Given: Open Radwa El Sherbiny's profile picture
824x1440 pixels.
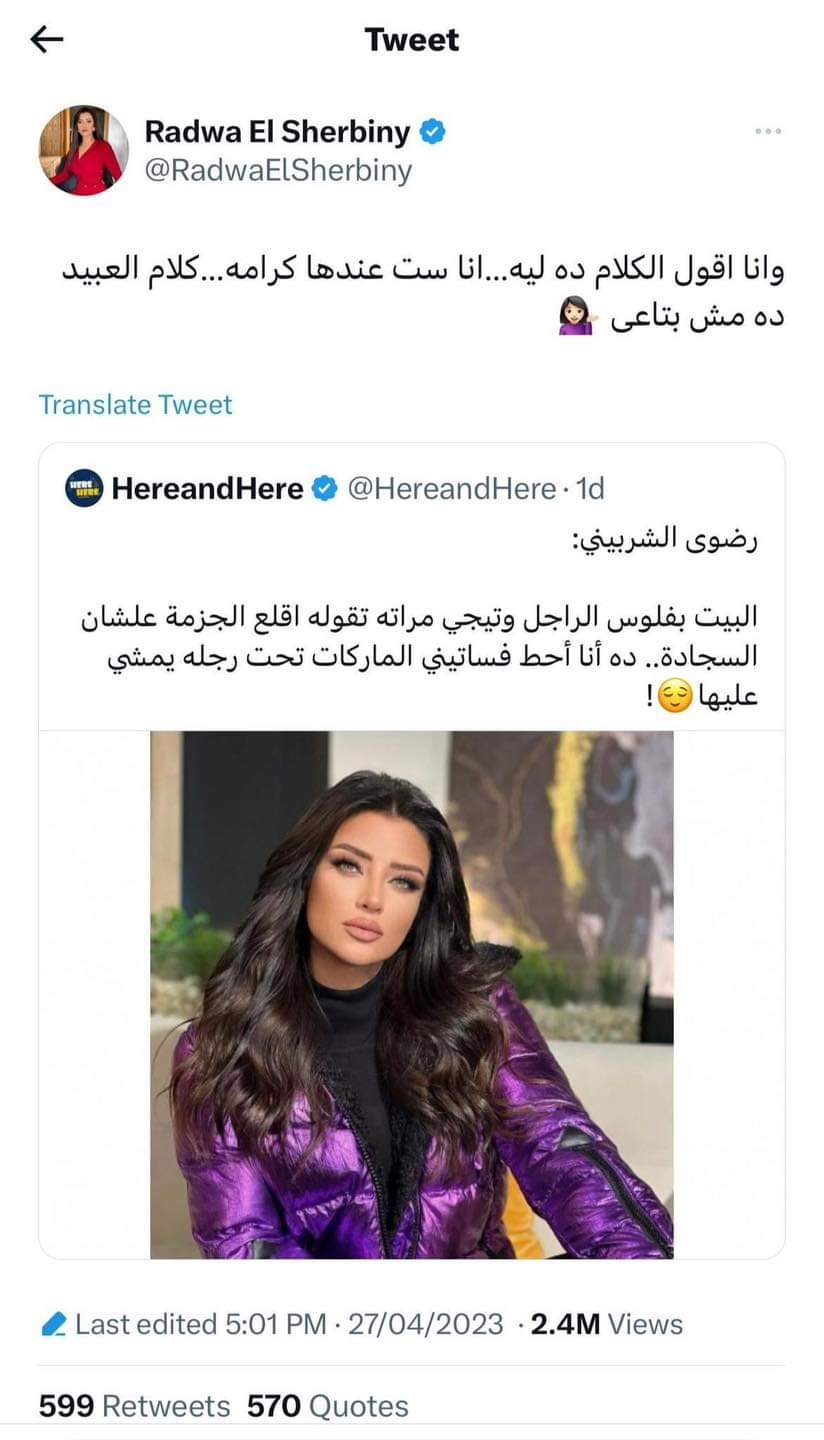Looking at the screenshot, I should 83,151.
